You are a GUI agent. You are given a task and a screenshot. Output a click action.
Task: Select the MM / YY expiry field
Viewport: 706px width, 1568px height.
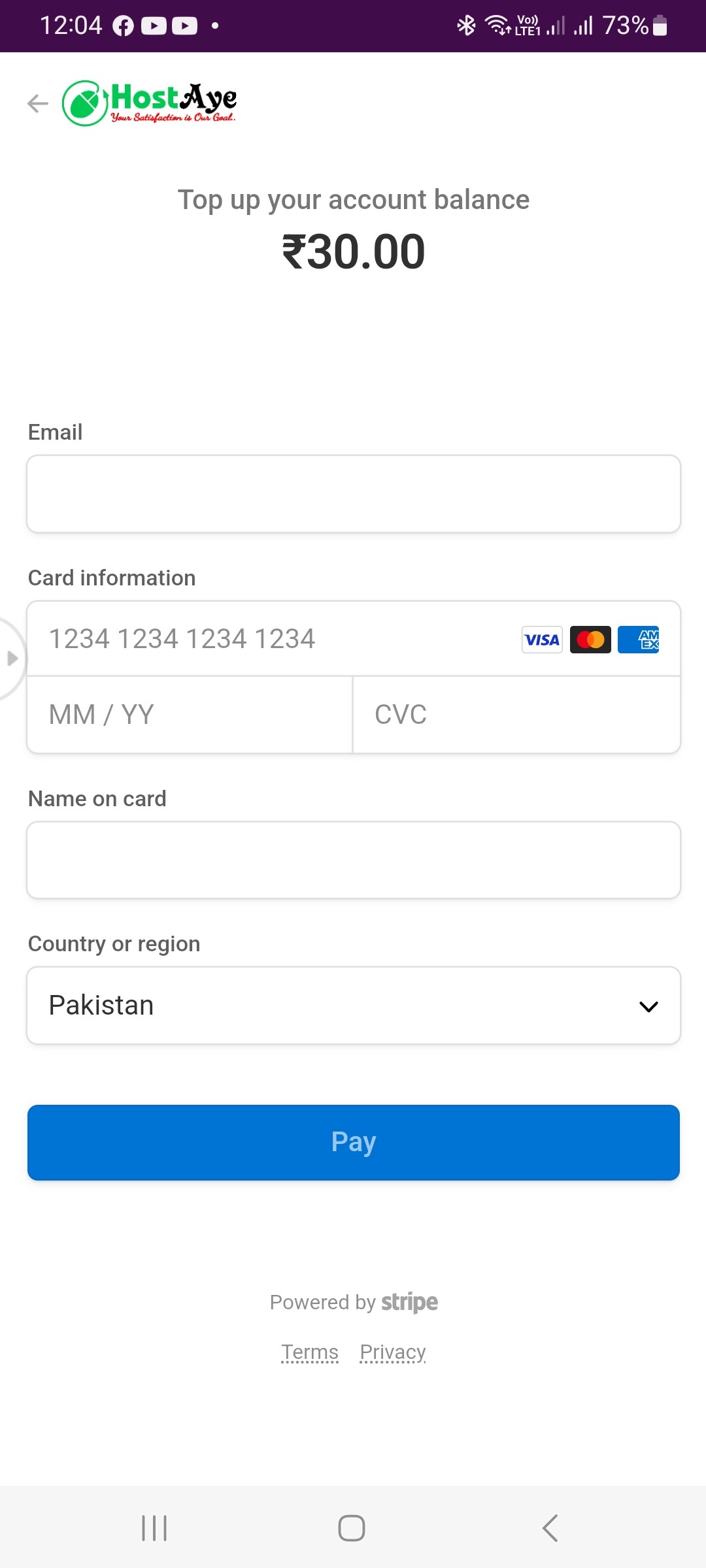(x=190, y=715)
